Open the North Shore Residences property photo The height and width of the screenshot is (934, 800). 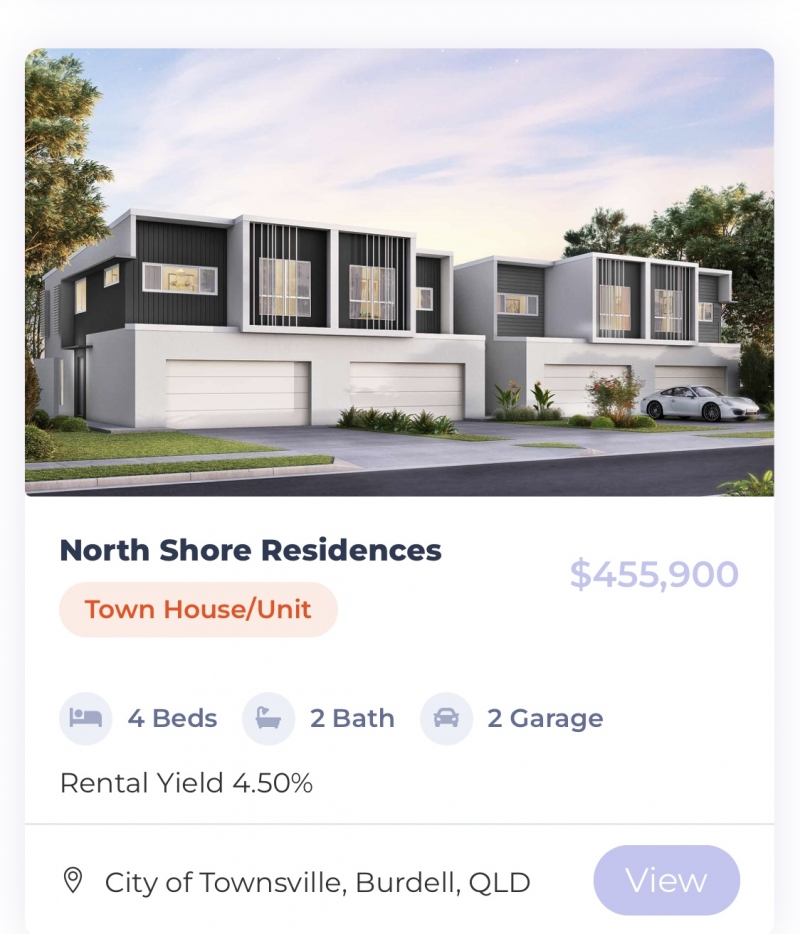coord(399,272)
